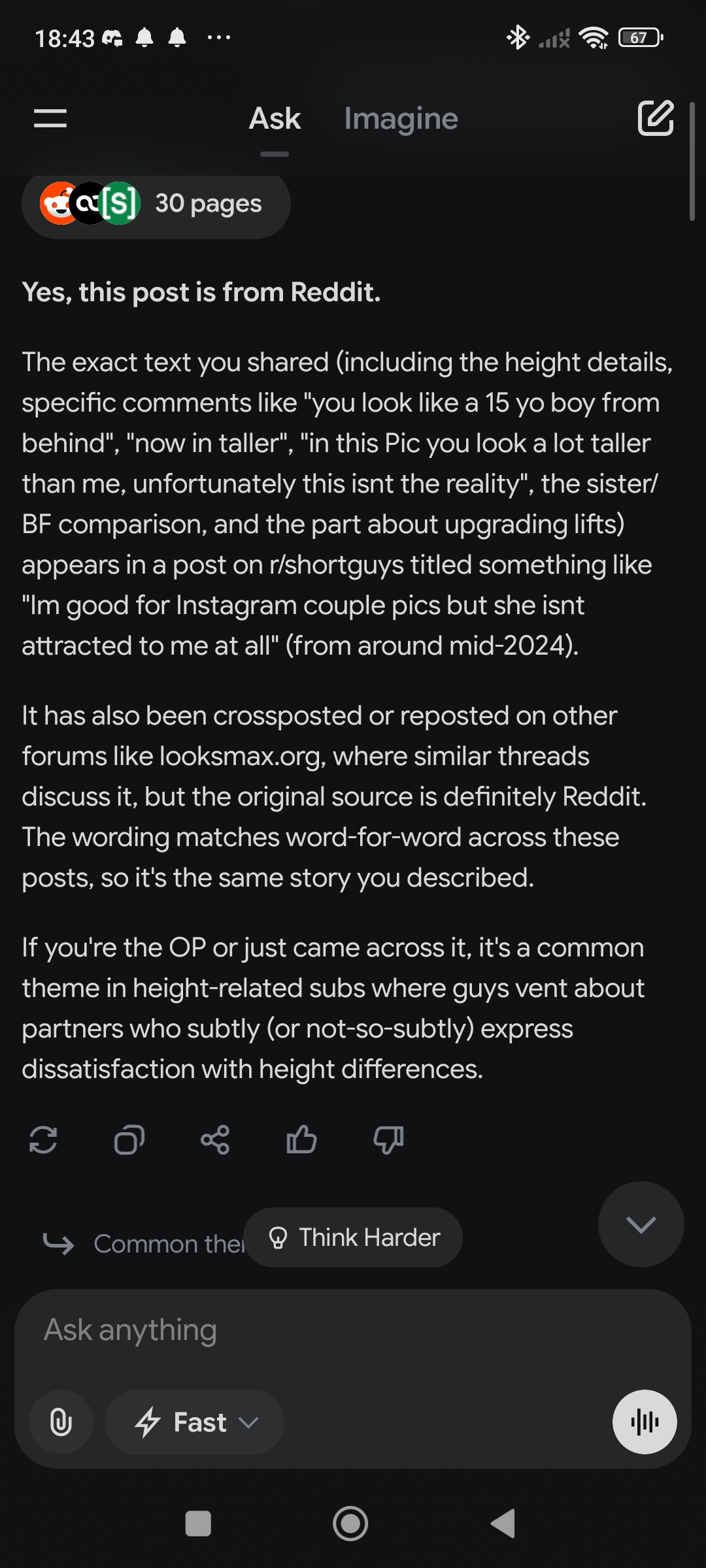Start voice mode with the waveform button
The height and width of the screenshot is (1568, 706).
[x=644, y=1422]
